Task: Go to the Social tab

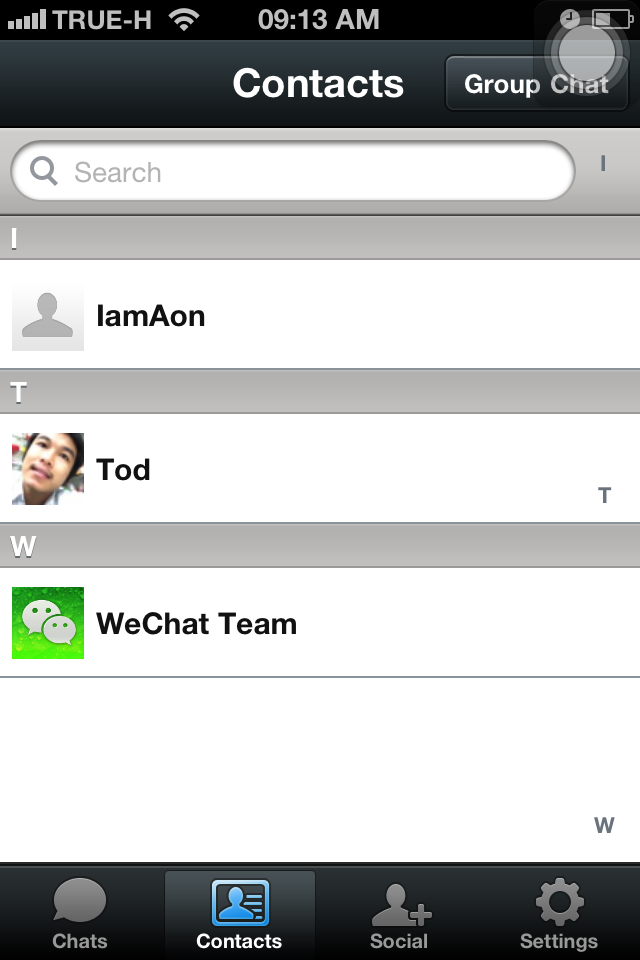Action: 399,914
